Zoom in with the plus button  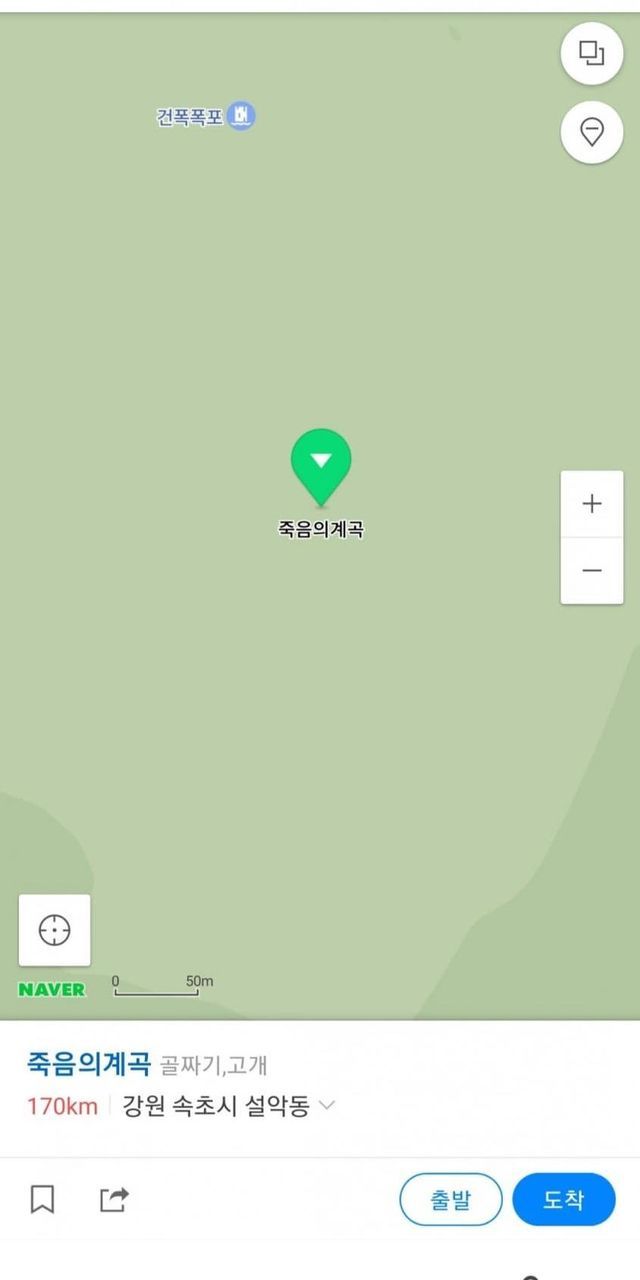592,503
